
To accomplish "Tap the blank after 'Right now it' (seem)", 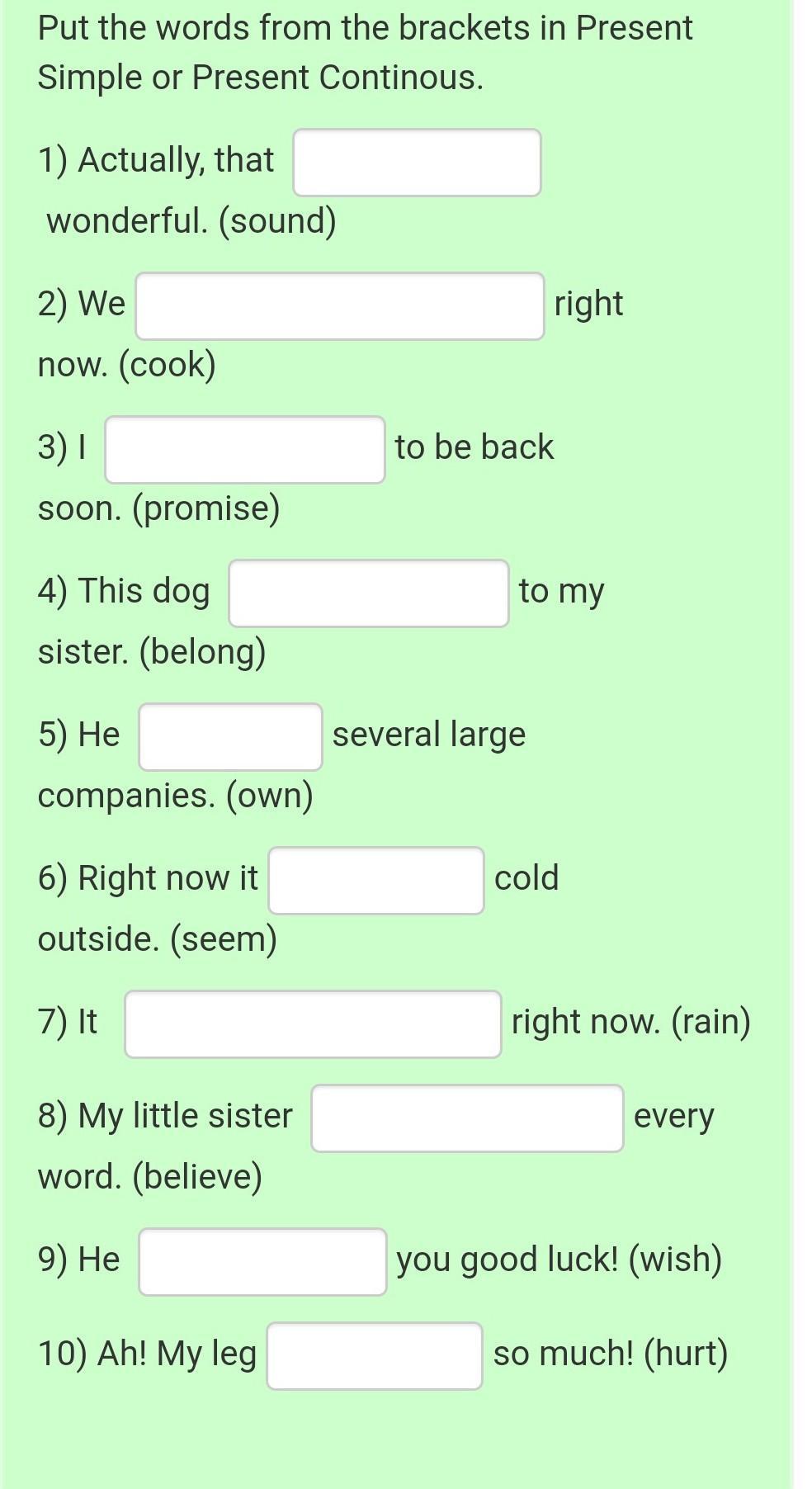I will click(376, 881).
